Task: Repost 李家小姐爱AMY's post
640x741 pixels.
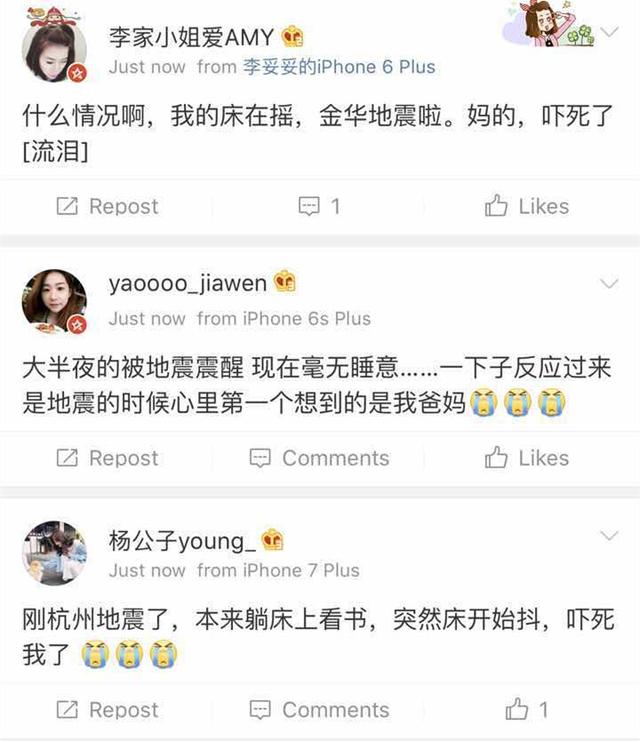Action: coord(107,207)
